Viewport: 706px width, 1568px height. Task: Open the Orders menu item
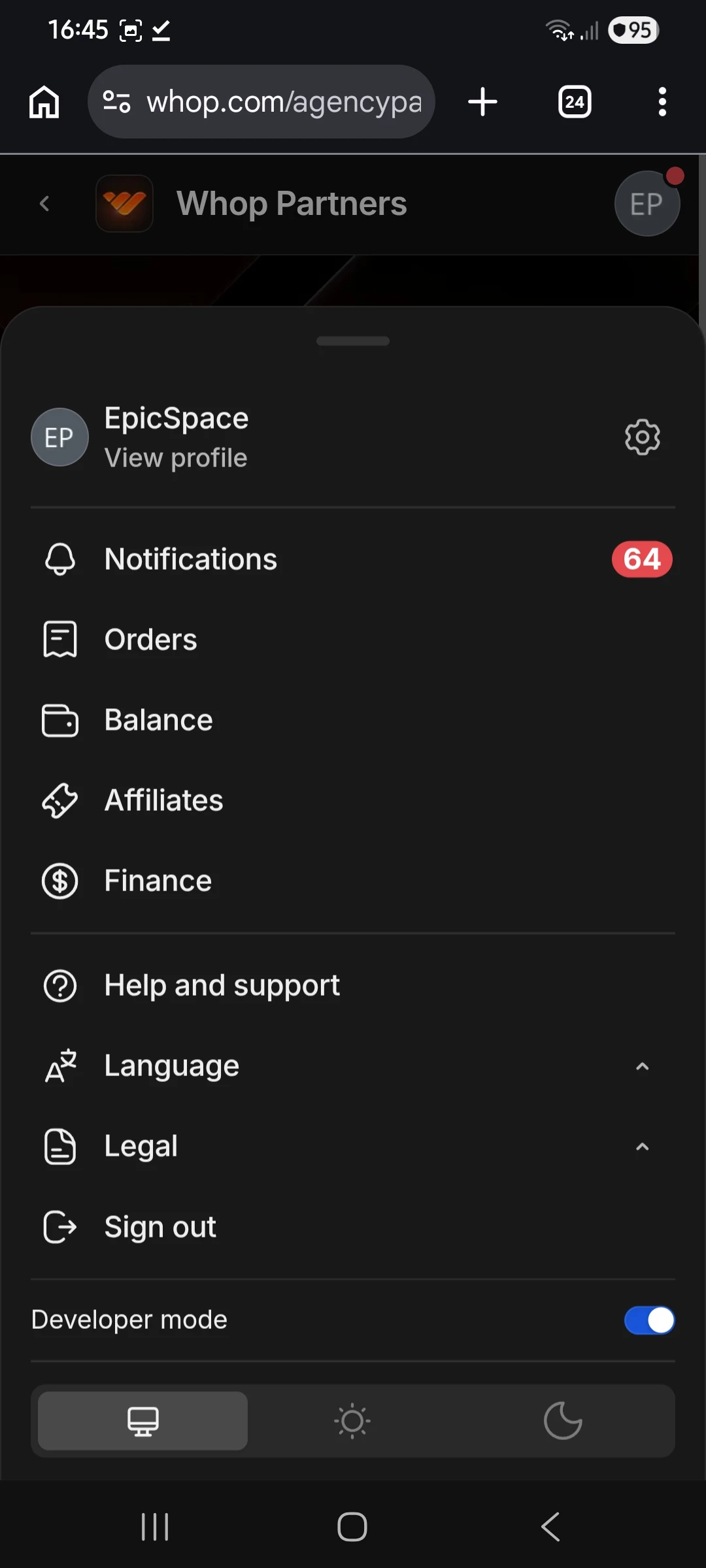click(151, 639)
